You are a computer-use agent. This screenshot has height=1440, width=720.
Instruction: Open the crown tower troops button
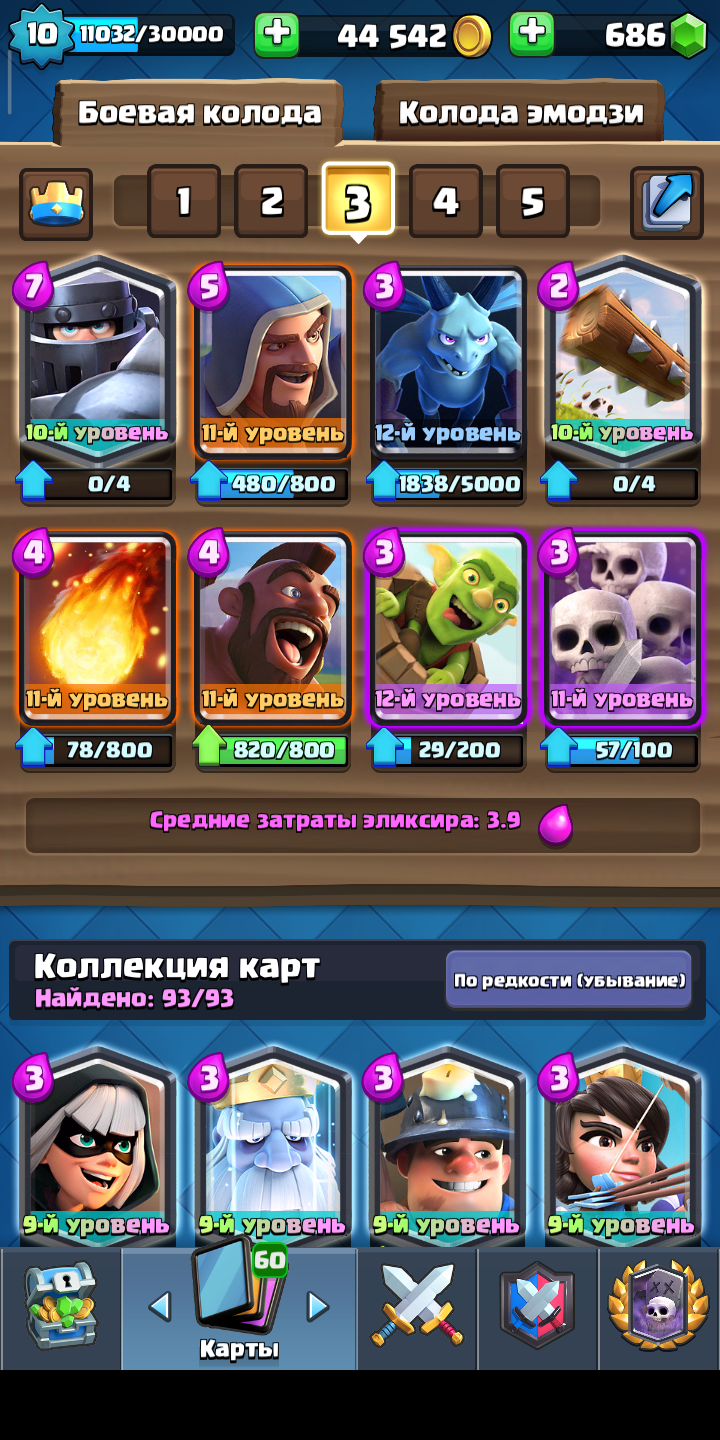(56, 203)
